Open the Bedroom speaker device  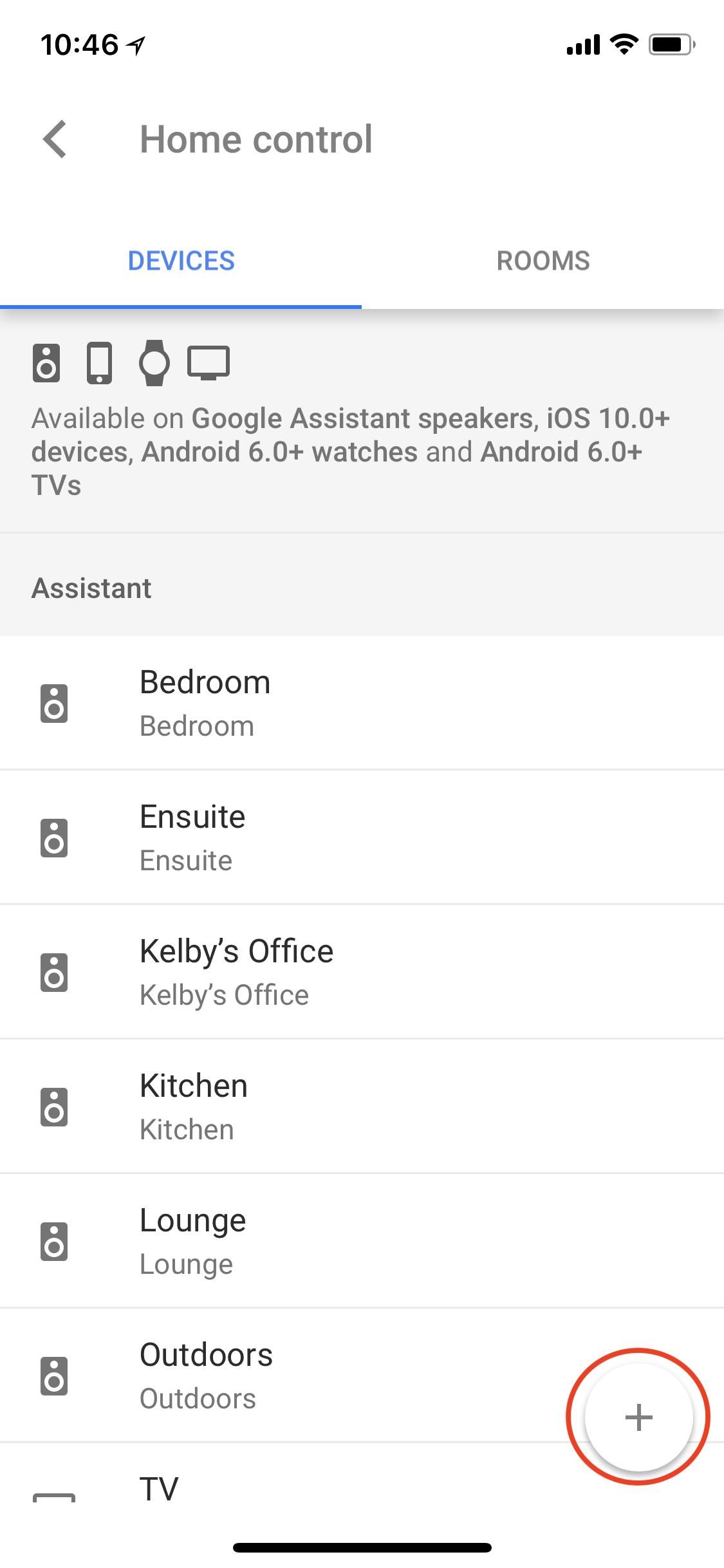pos(360,703)
